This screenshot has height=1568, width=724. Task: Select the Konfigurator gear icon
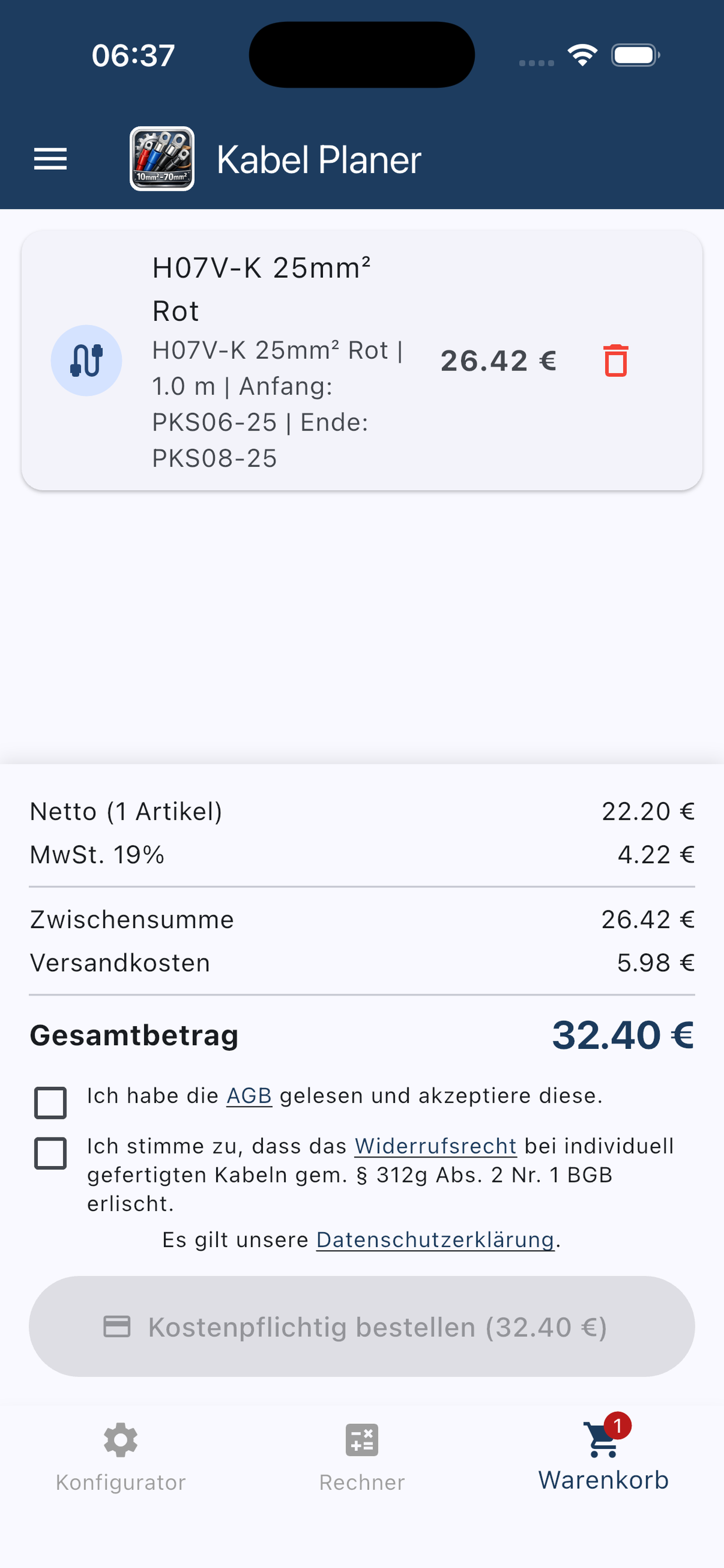point(121,1440)
